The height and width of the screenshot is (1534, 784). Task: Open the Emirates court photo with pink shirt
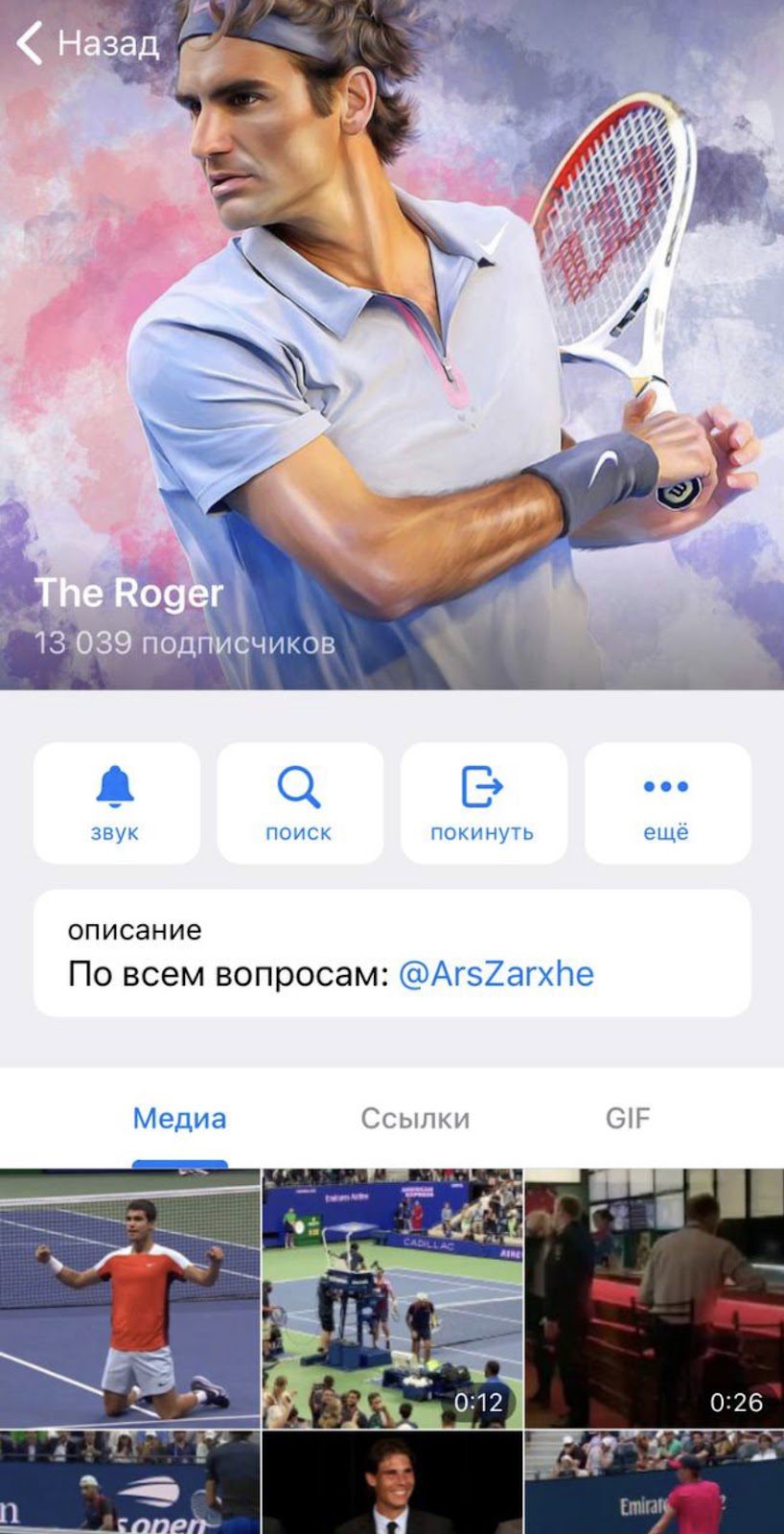(x=655, y=1483)
